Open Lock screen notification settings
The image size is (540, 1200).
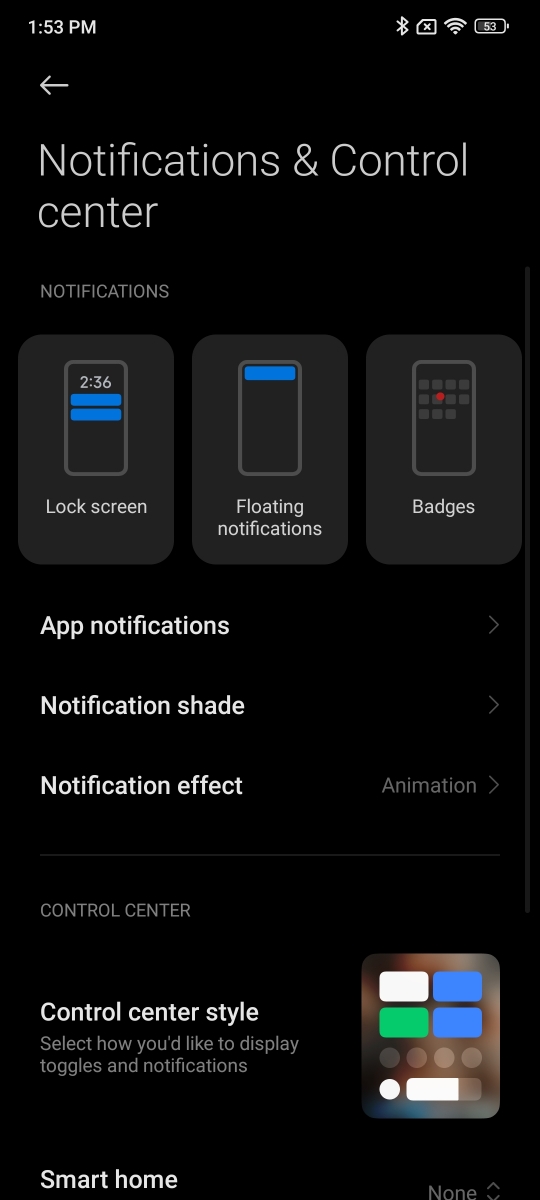[x=96, y=449]
